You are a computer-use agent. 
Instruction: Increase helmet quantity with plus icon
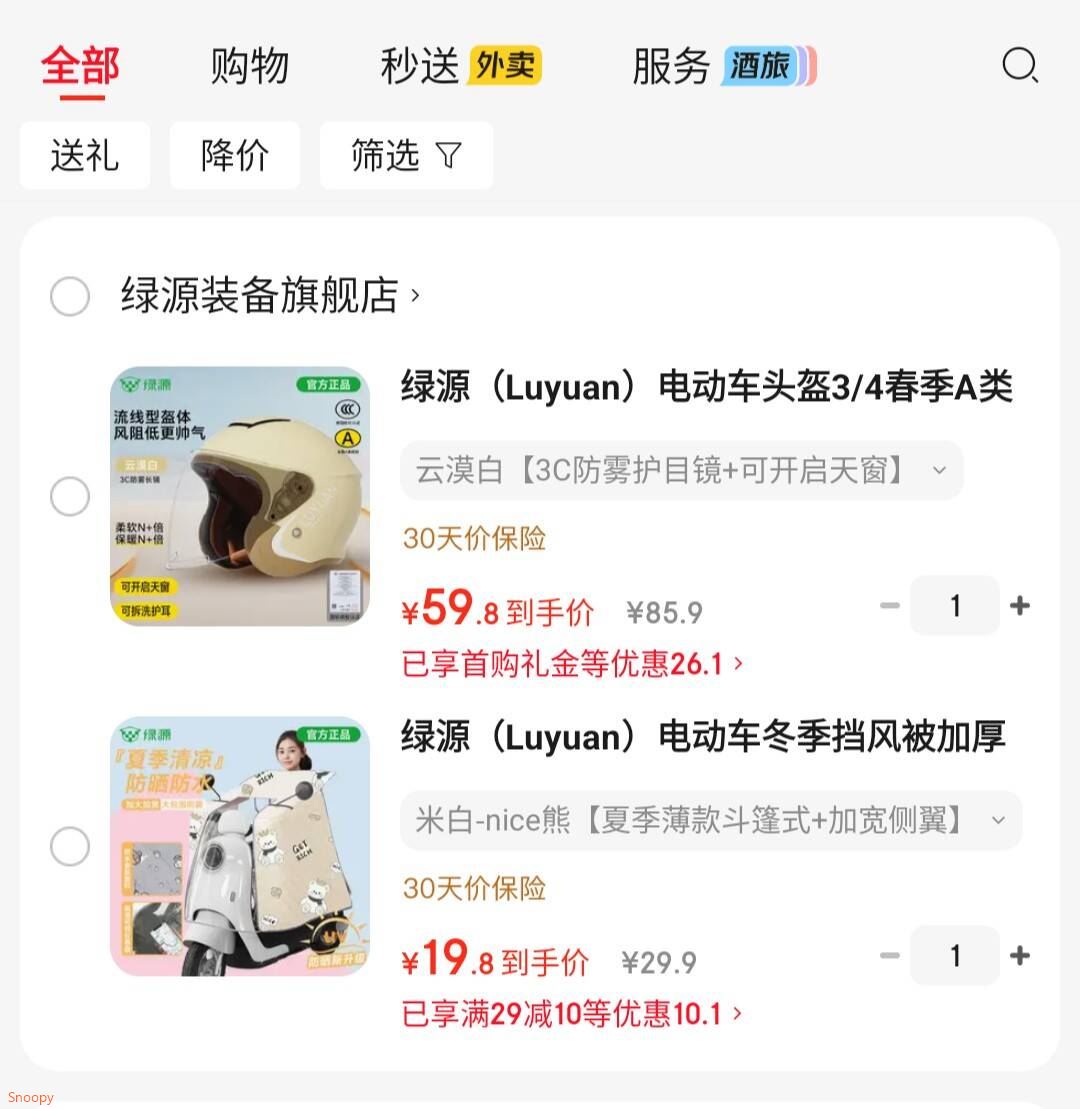click(1020, 605)
